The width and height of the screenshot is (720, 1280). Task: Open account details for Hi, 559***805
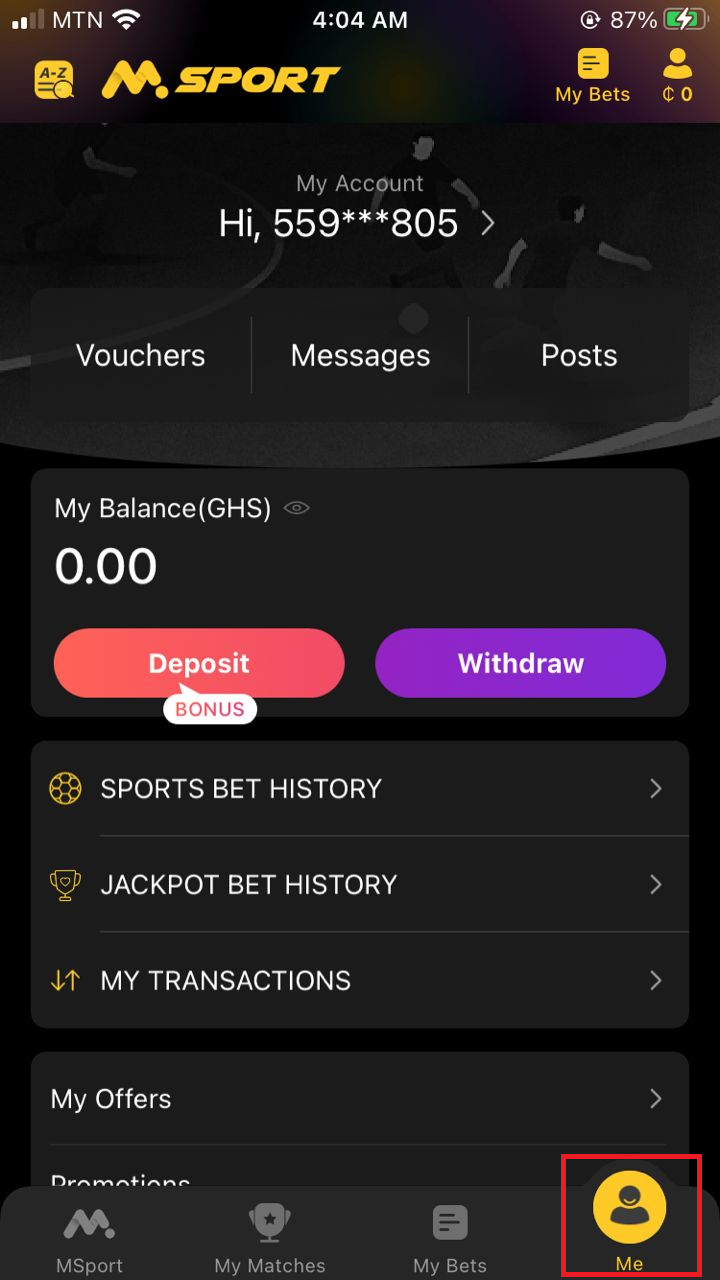tap(358, 223)
